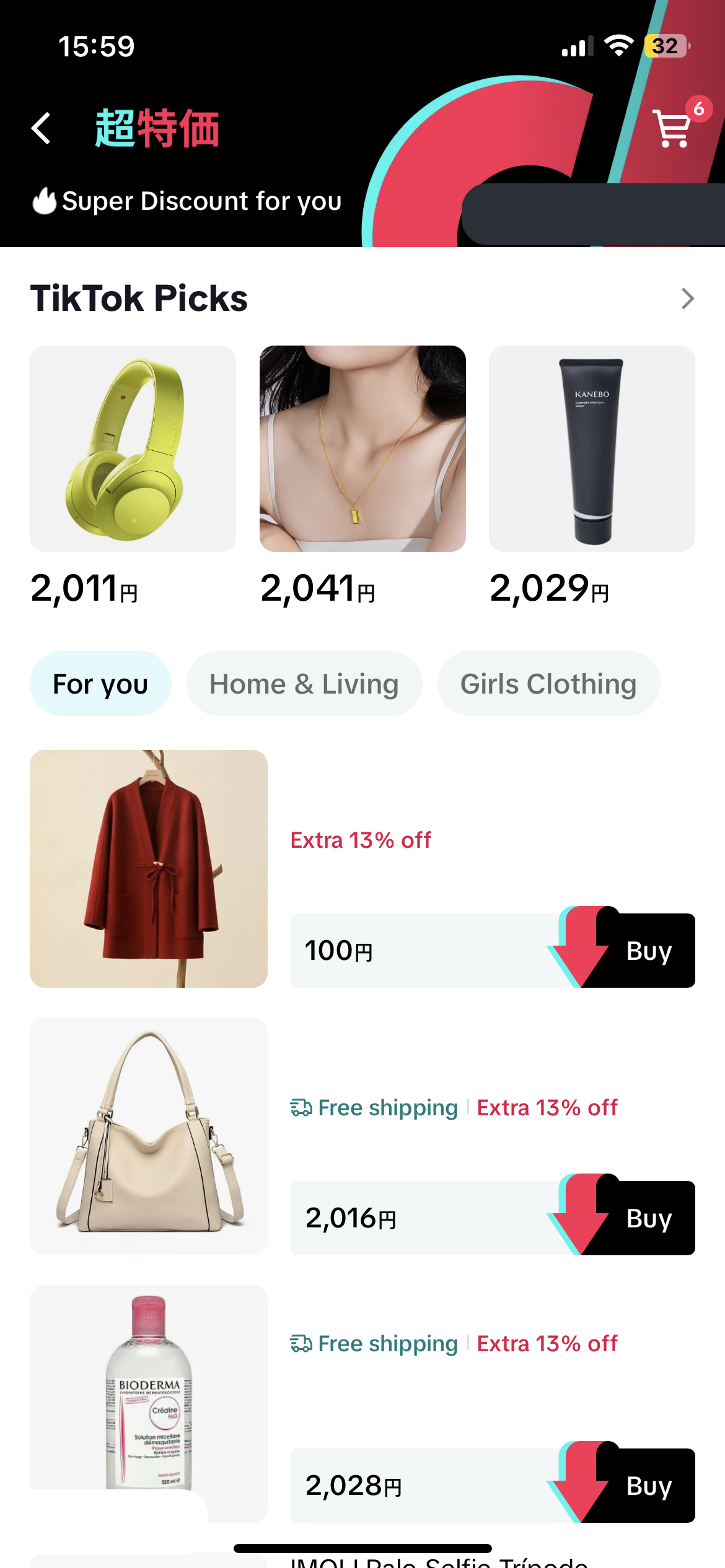The width and height of the screenshot is (725, 1568).
Task: Expand TikTok Picks with the chevron
Action: 687,298
